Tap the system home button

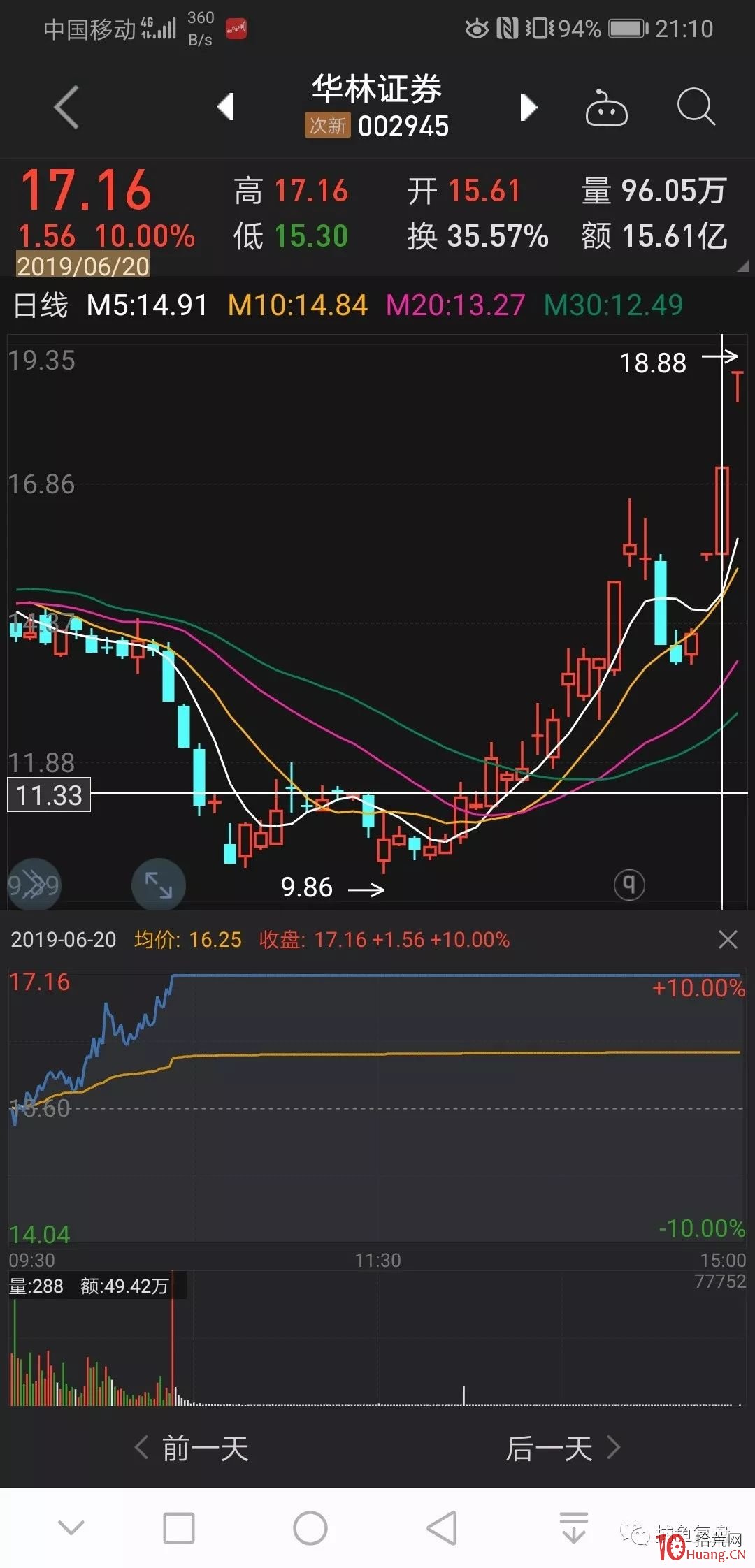(x=310, y=1528)
